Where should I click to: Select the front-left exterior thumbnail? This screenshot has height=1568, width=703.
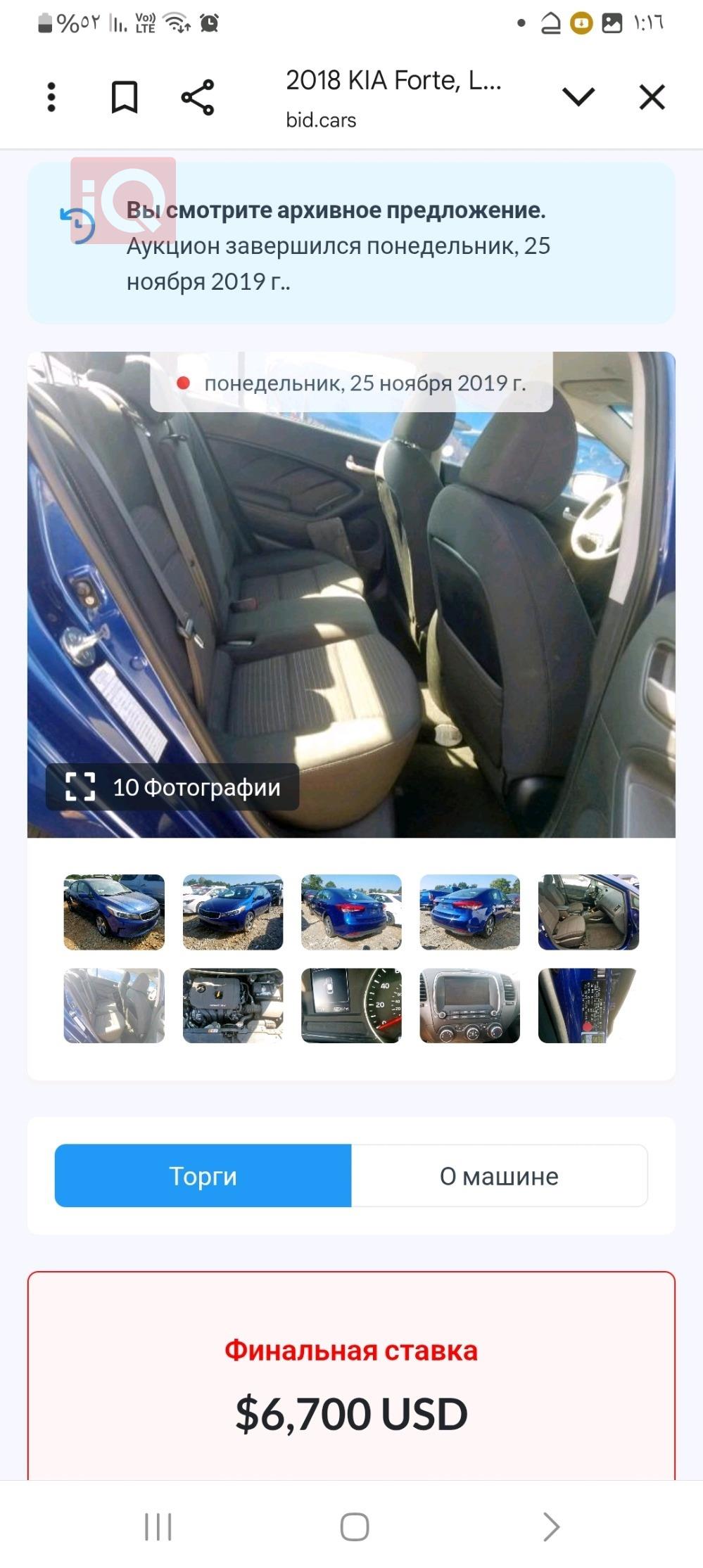pos(114,912)
